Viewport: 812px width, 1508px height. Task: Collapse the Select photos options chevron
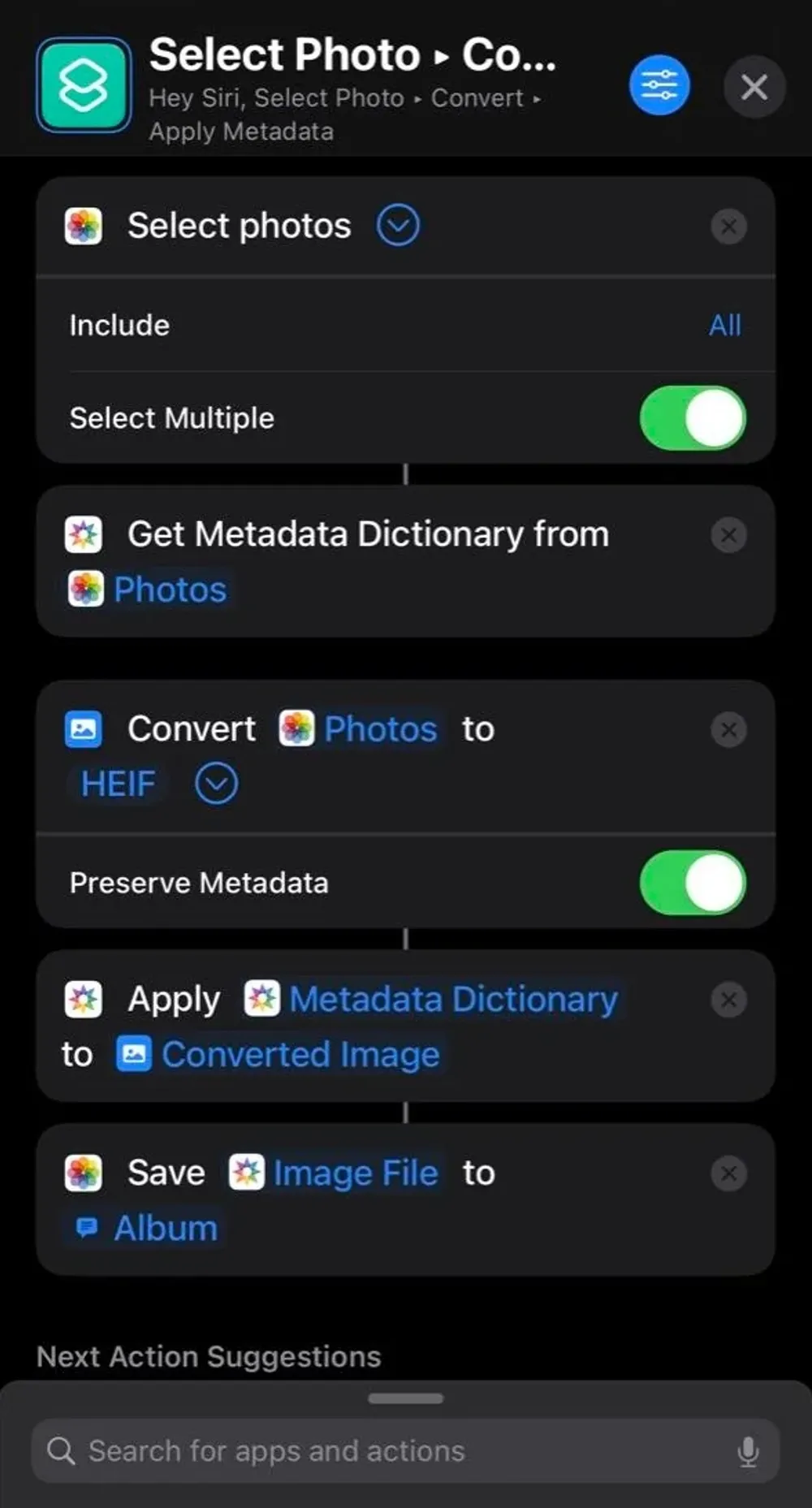click(398, 225)
